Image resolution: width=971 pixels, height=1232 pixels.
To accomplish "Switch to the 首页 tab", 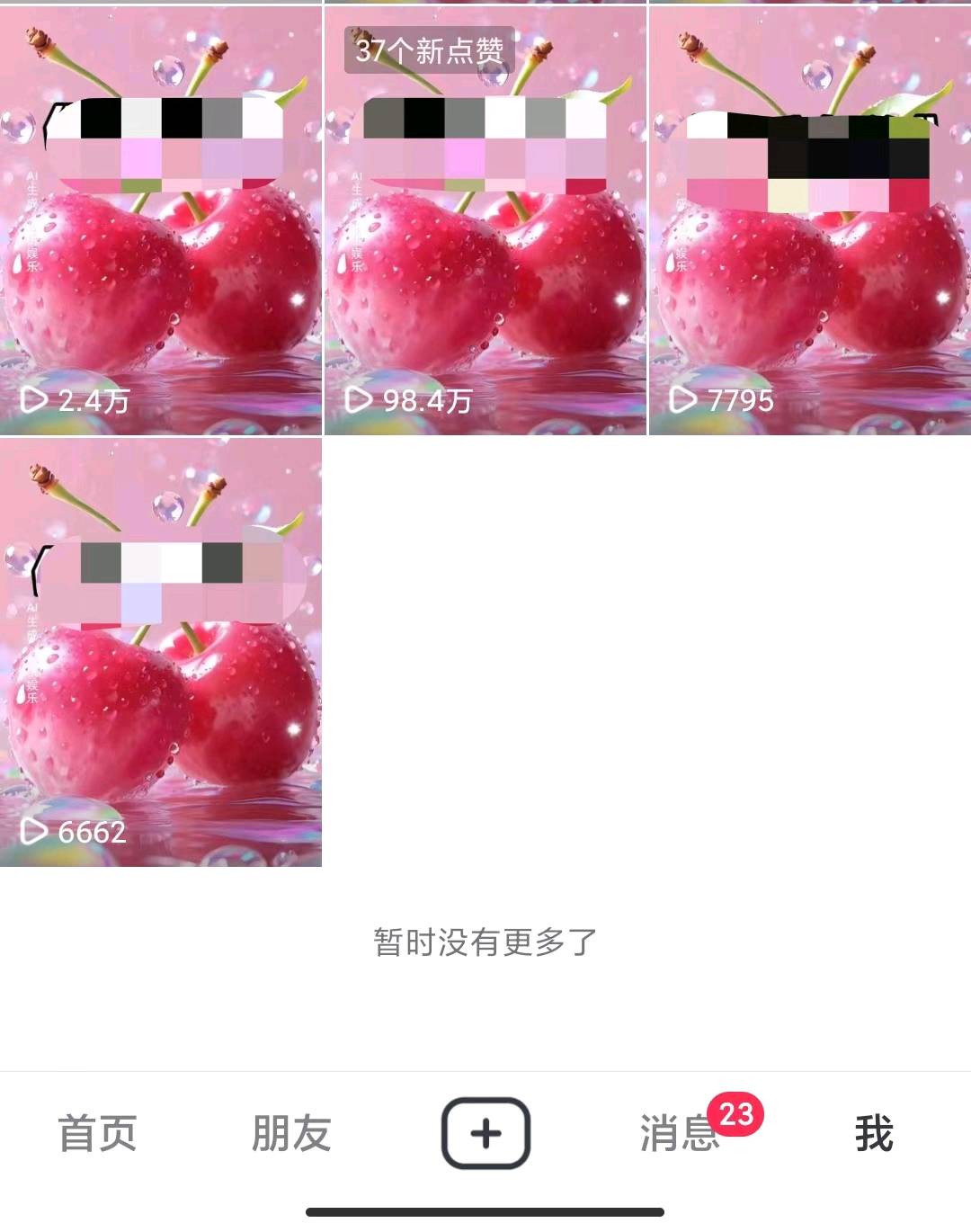I will pos(97,1134).
